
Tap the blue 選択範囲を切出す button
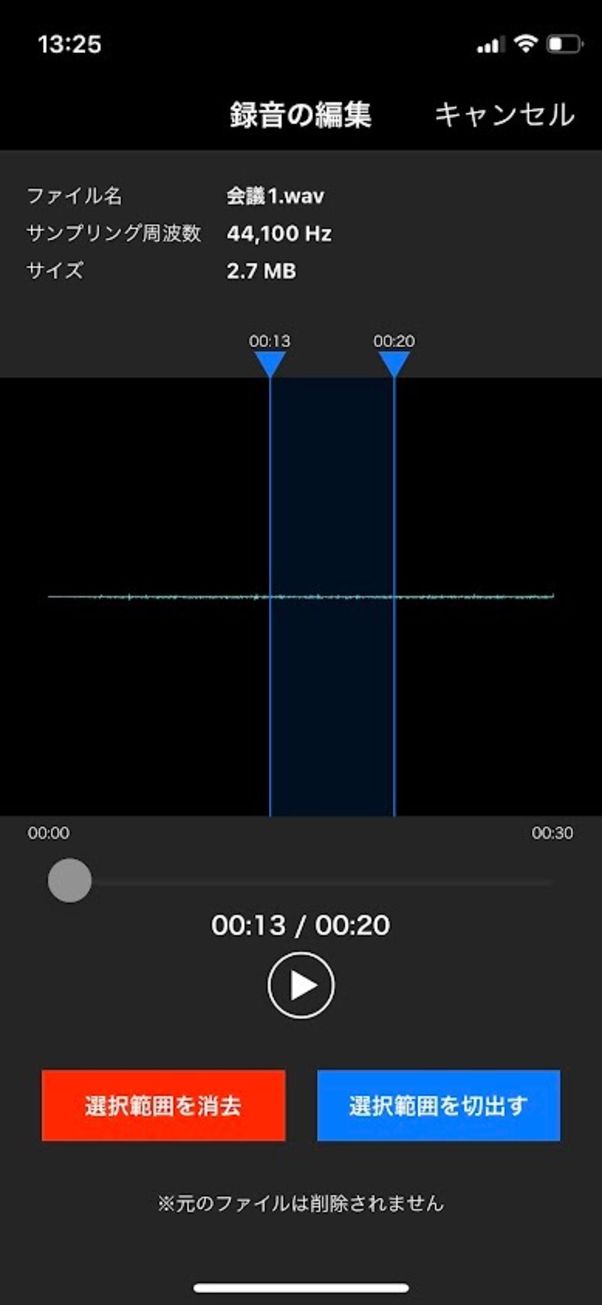(438, 1106)
